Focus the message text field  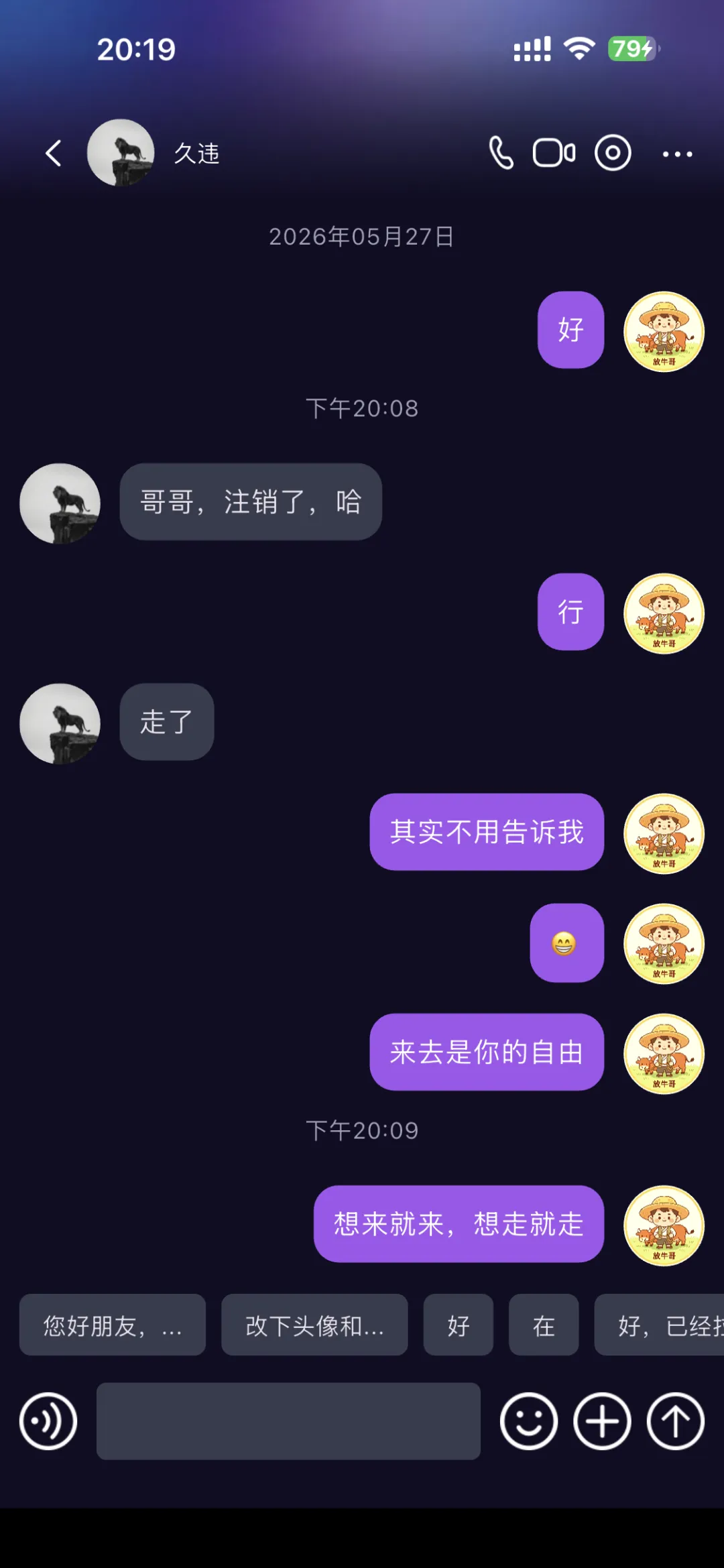coord(288,1421)
